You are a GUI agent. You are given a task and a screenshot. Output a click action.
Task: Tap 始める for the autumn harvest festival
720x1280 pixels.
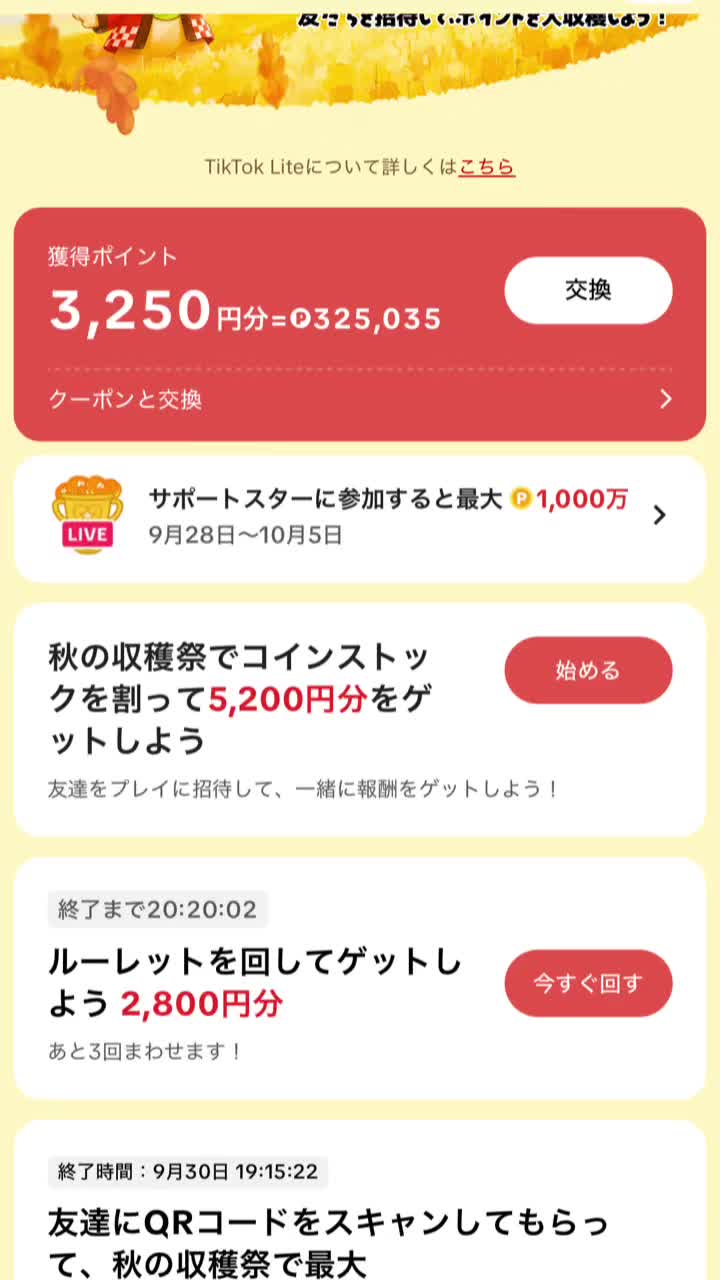pos(588,670)
